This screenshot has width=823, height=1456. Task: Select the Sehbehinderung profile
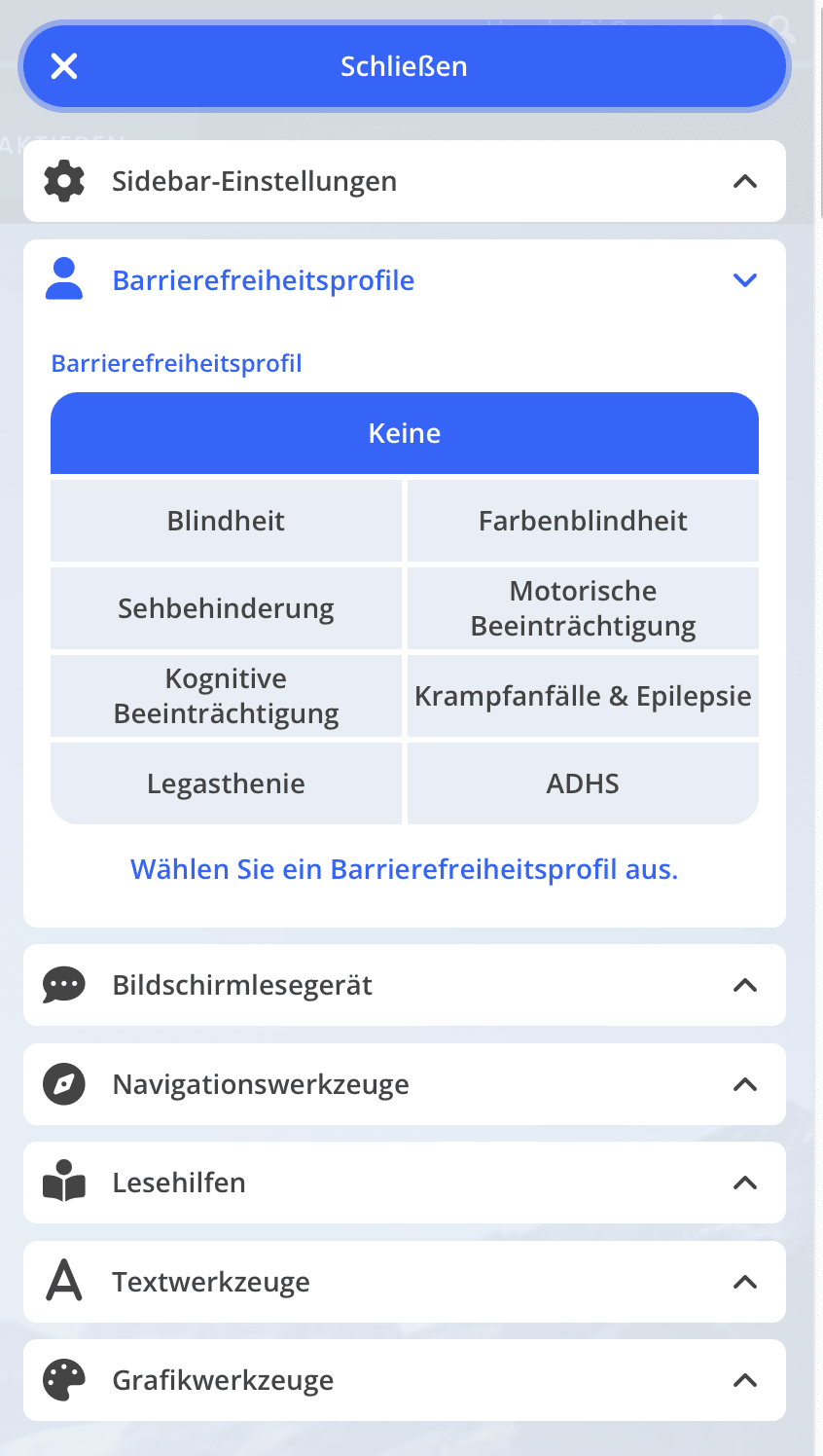pos(226,608)
